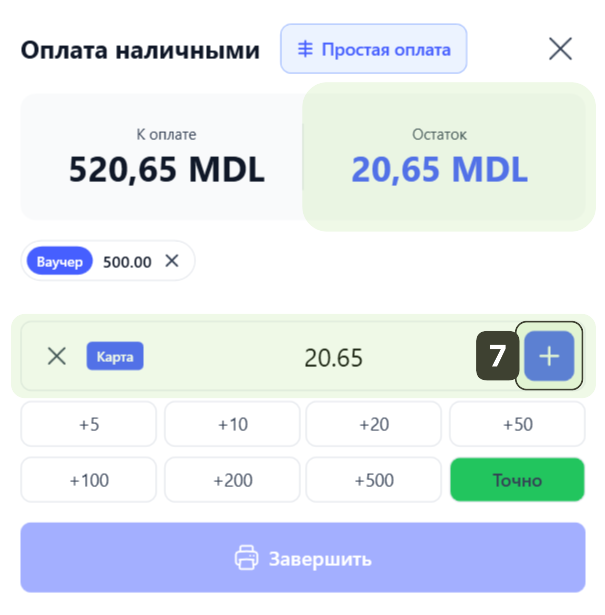
Task: Add +10 to the amount
Action: 232,424
